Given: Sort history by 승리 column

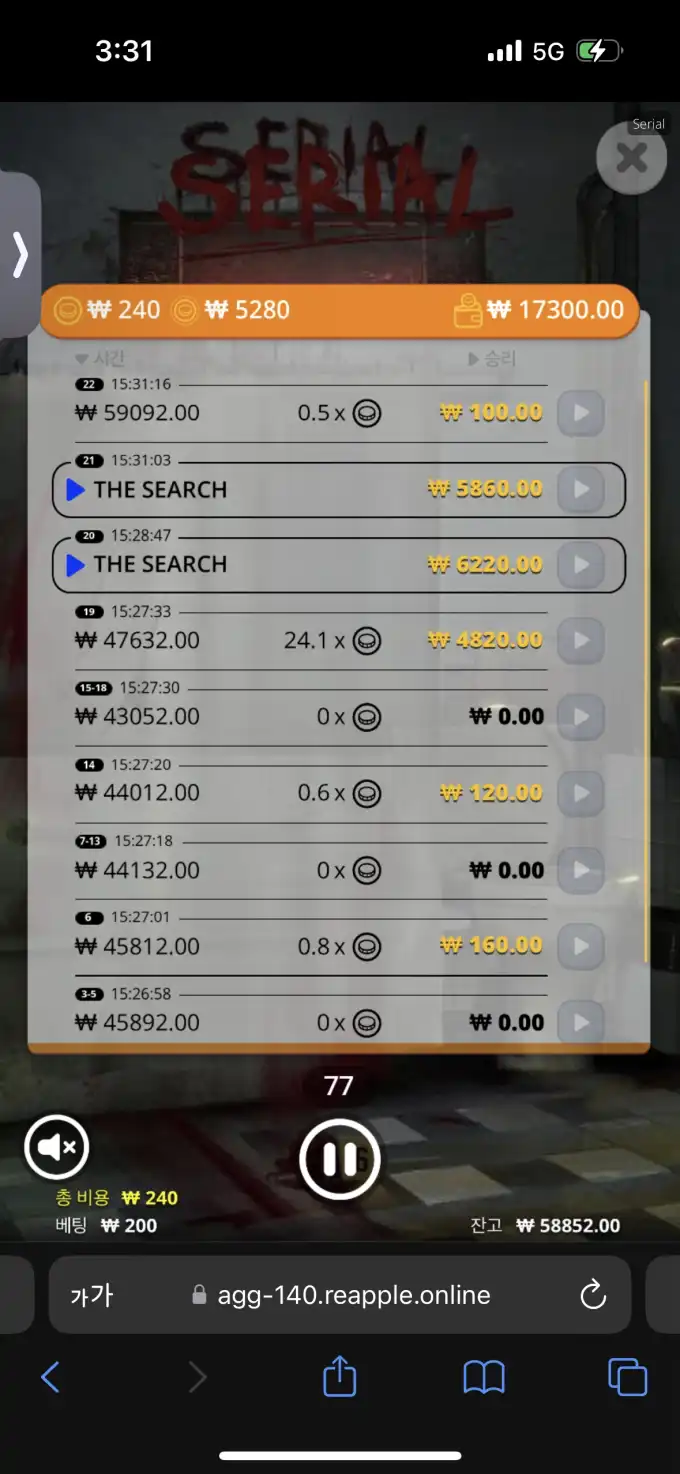Looking at the screenshot, I should [491, 358].
